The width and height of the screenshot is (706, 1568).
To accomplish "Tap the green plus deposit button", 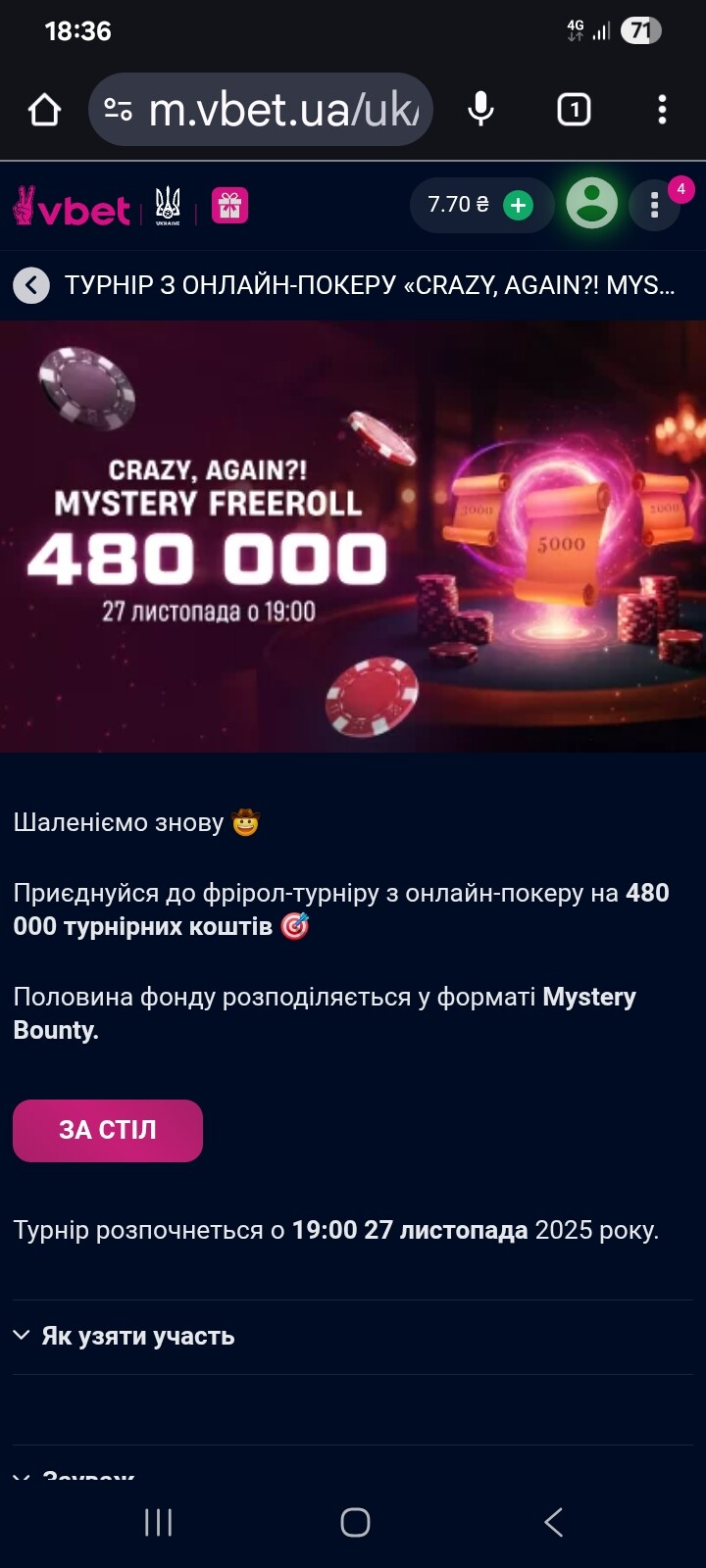I will tap(518, 205).
